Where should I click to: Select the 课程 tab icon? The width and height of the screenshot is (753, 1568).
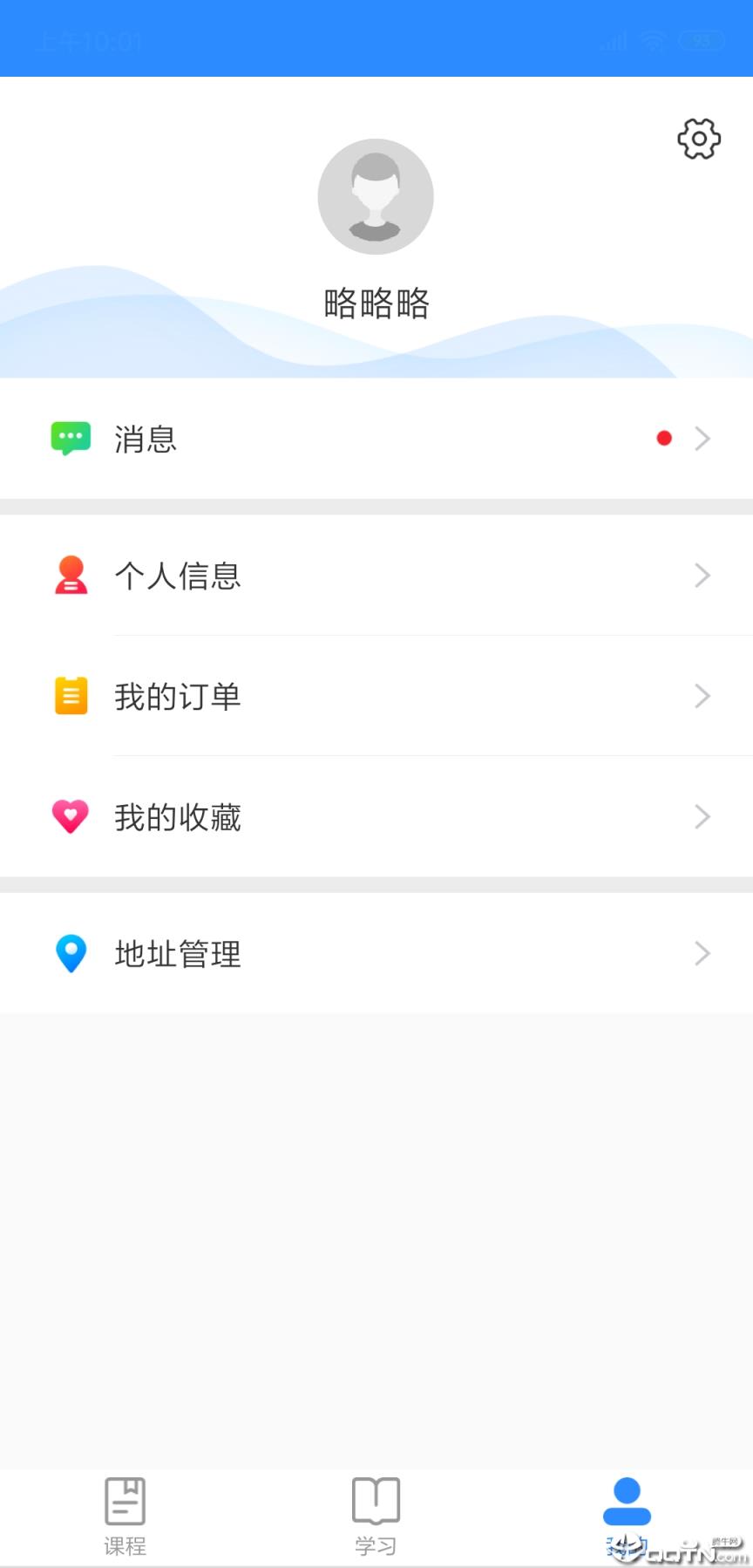tap(125, 1501)
